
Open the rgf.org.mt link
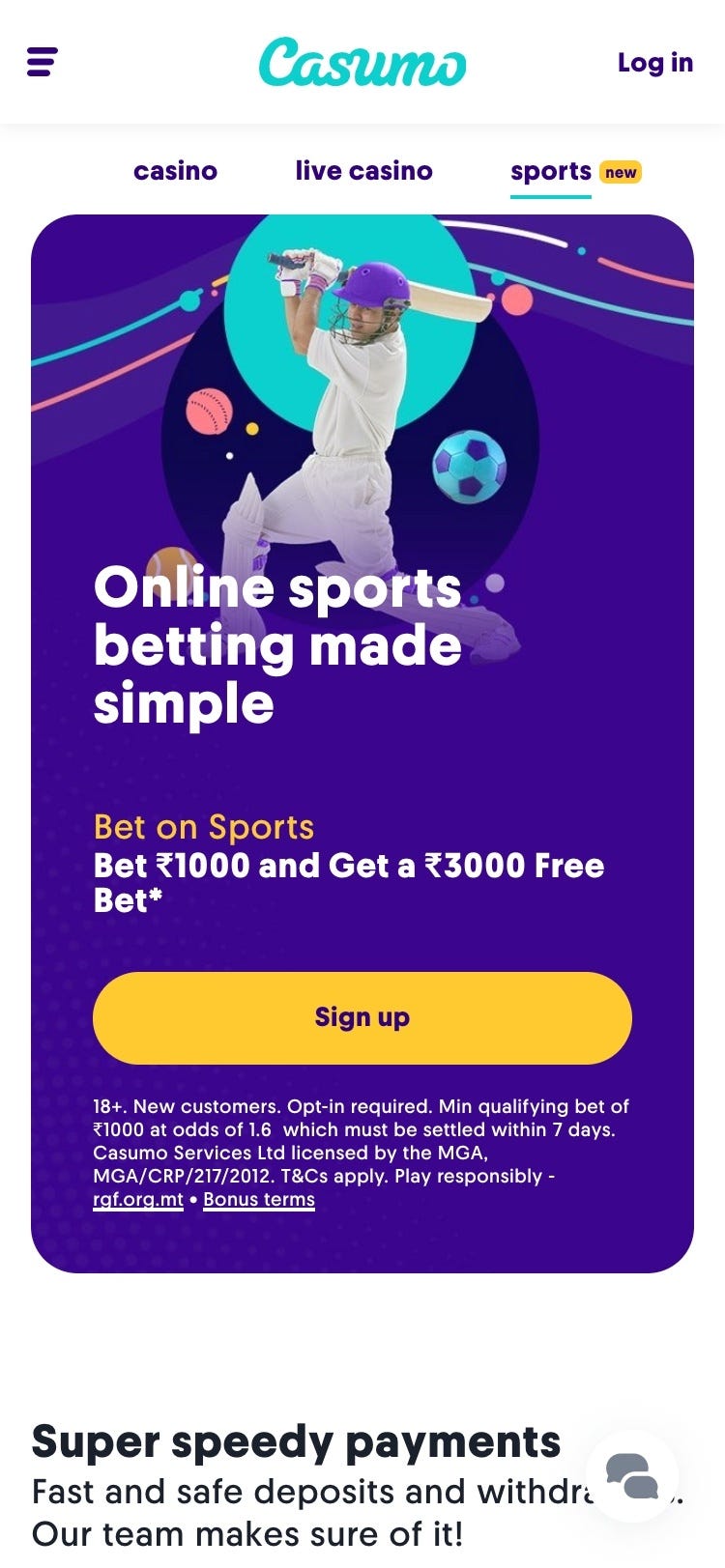(138, 1200)
